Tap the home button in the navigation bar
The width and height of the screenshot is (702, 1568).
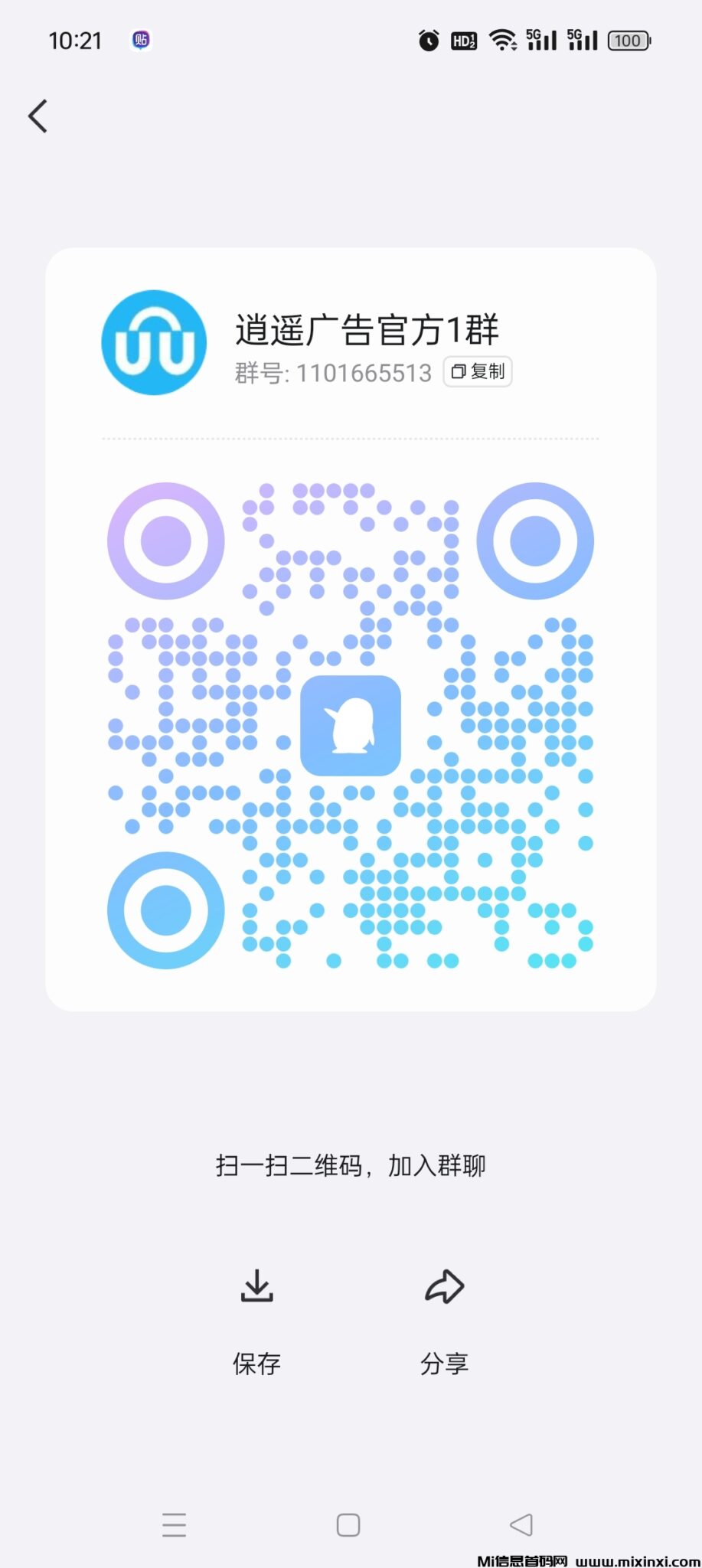click(348, 1525)
